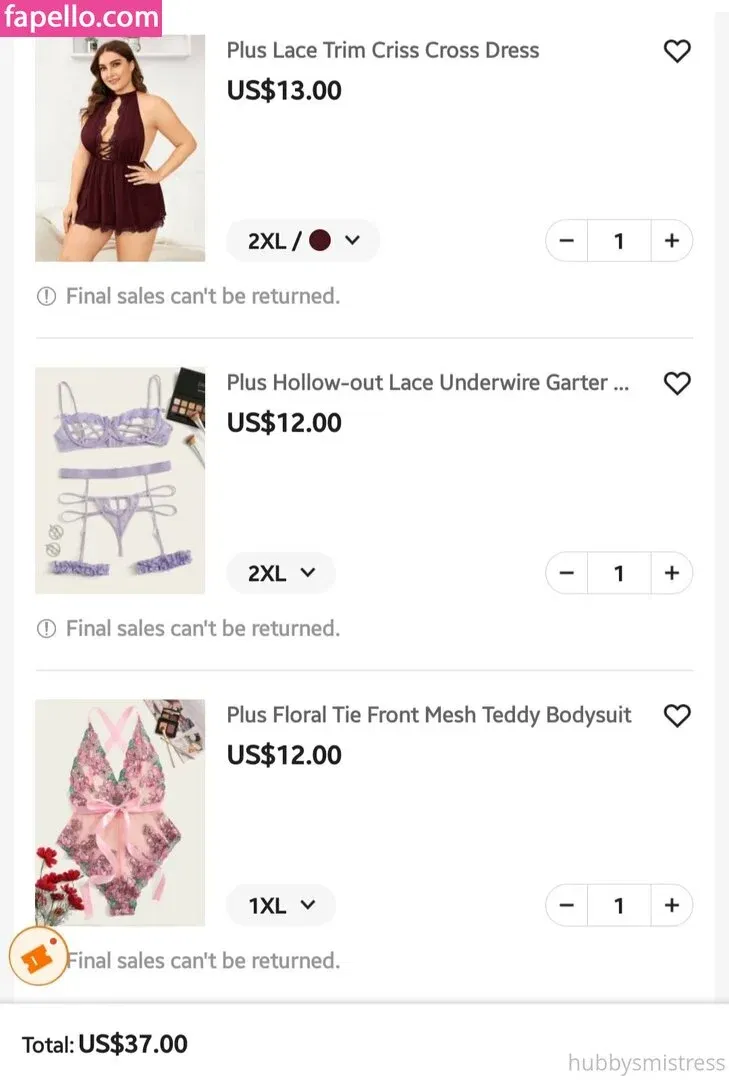Save the Hollow-out Lace Underwire Garter set to wishlist
Screen dimensions: 729x1080
[x=677, y=383]
